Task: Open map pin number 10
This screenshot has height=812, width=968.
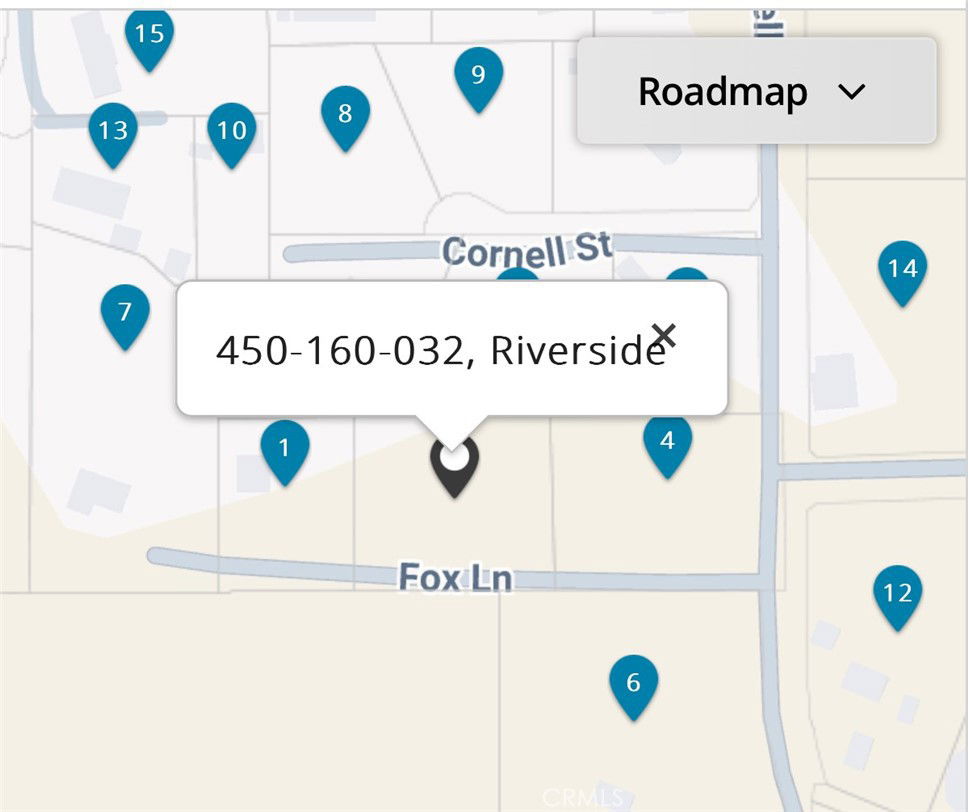Action: click(231, 131)
